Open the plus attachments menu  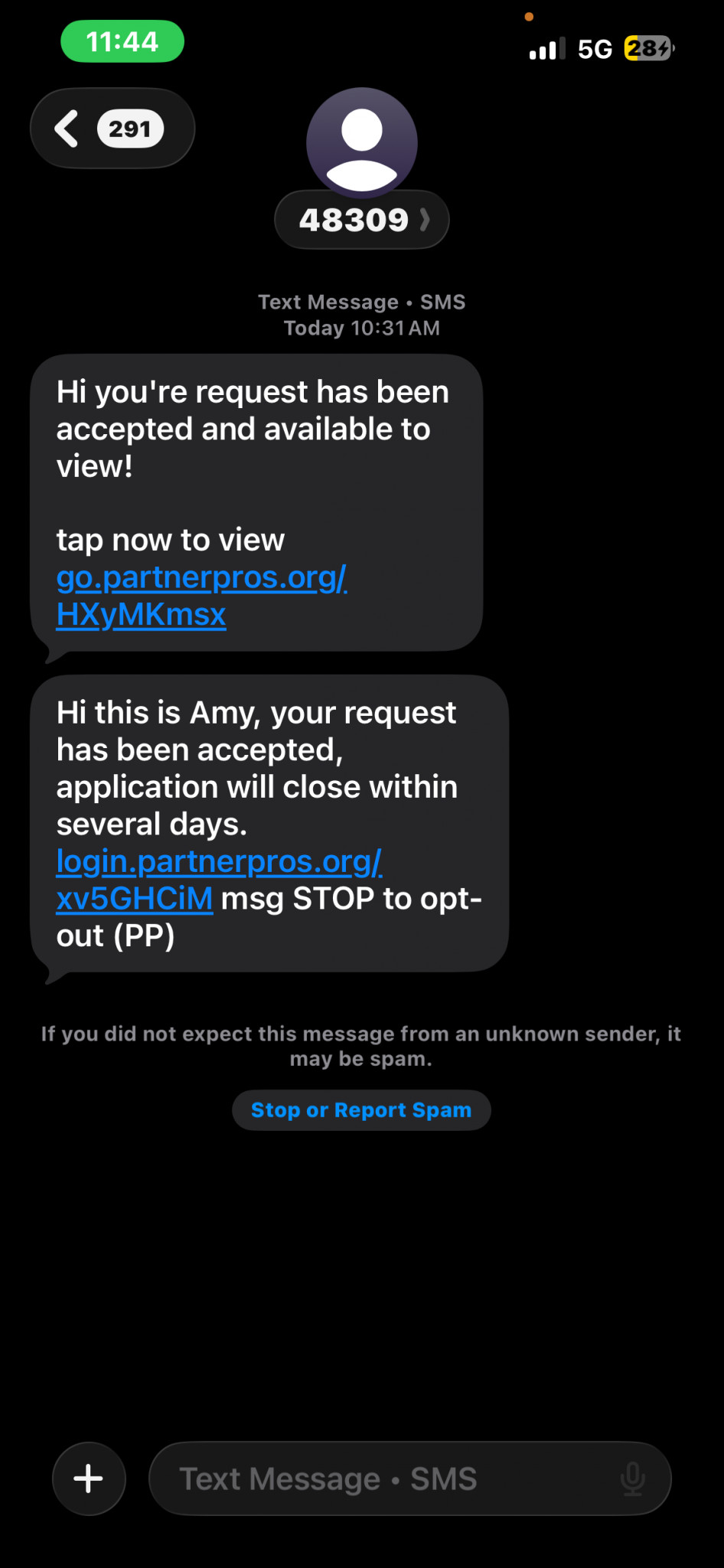89,1478
